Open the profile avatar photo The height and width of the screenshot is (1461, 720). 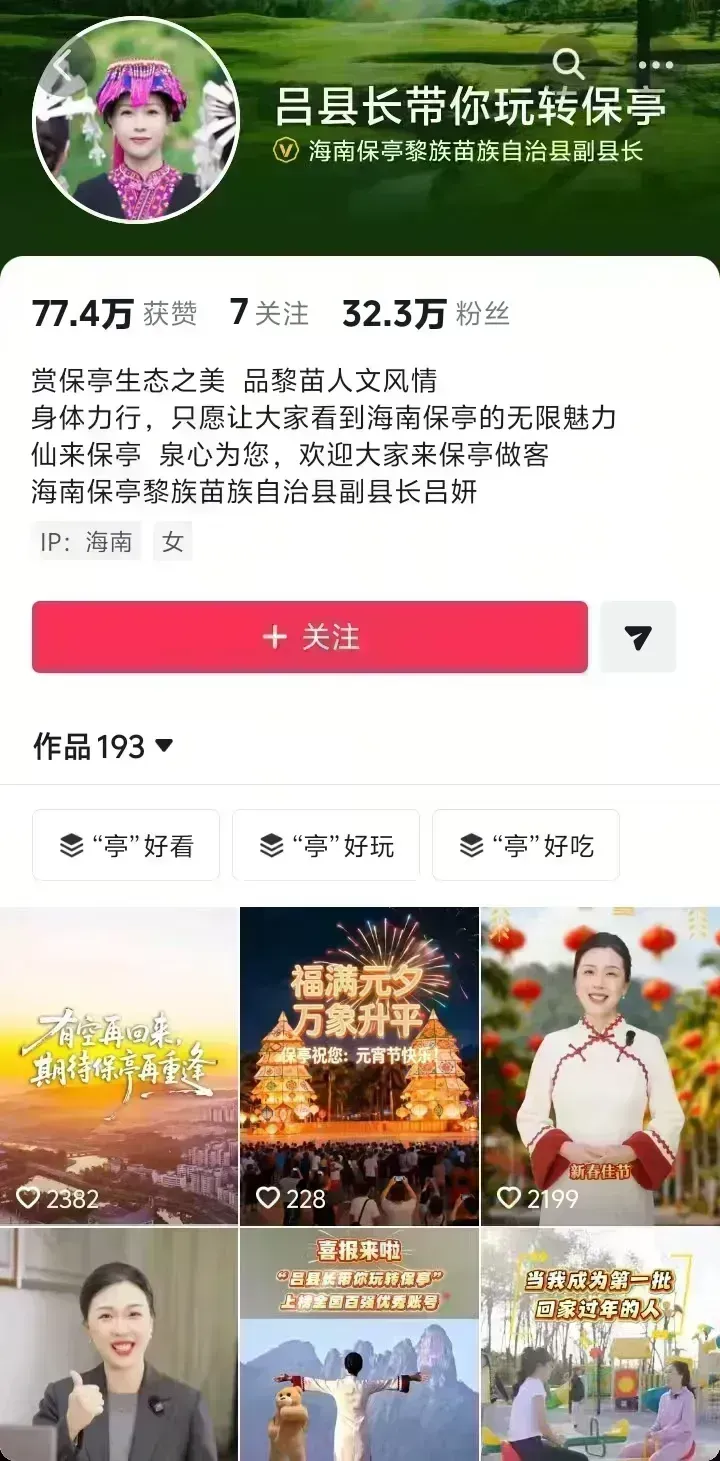(x=135, y=120)
